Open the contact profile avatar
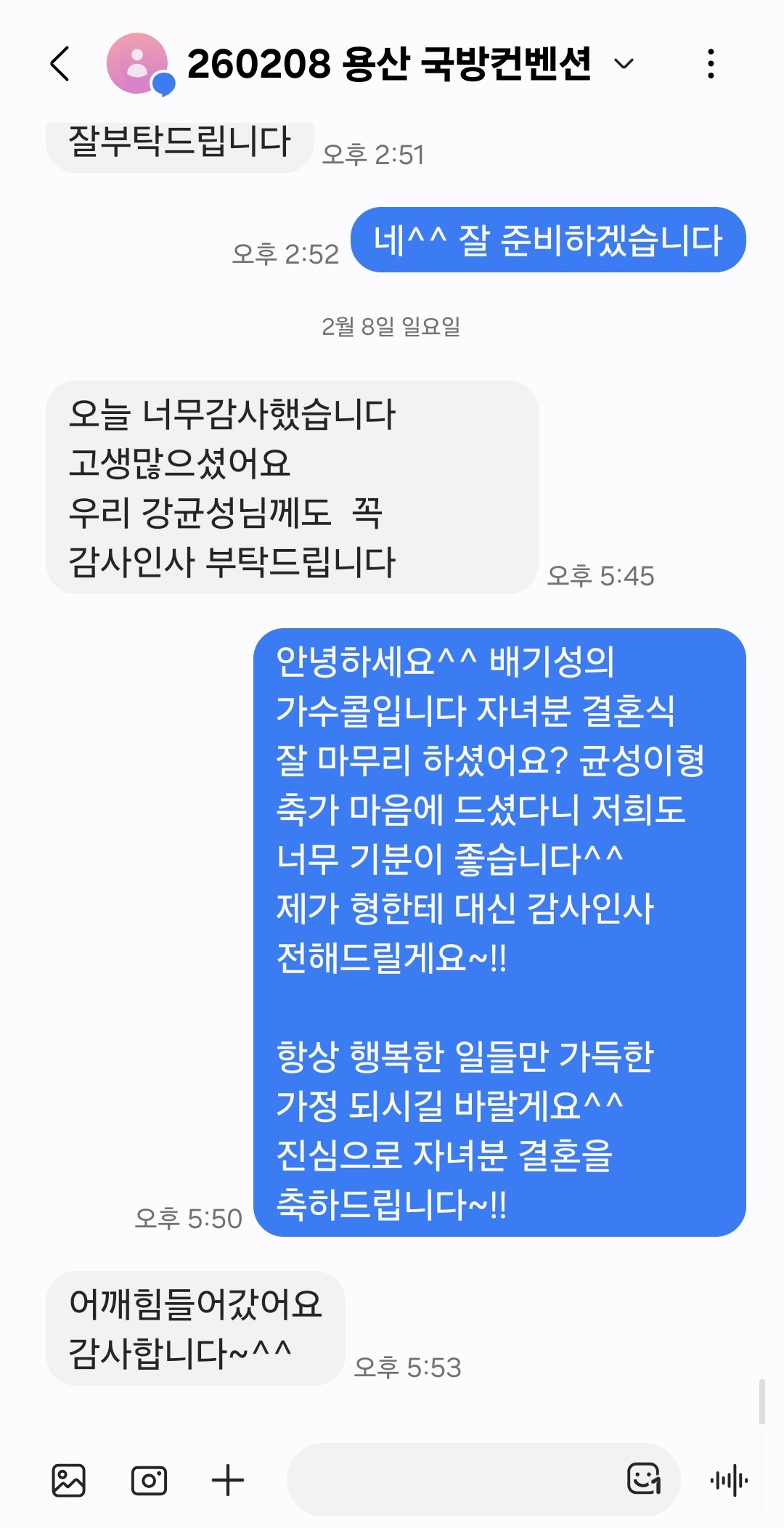The width and height of the screenshot is (784, 1528). click(138, 63)
